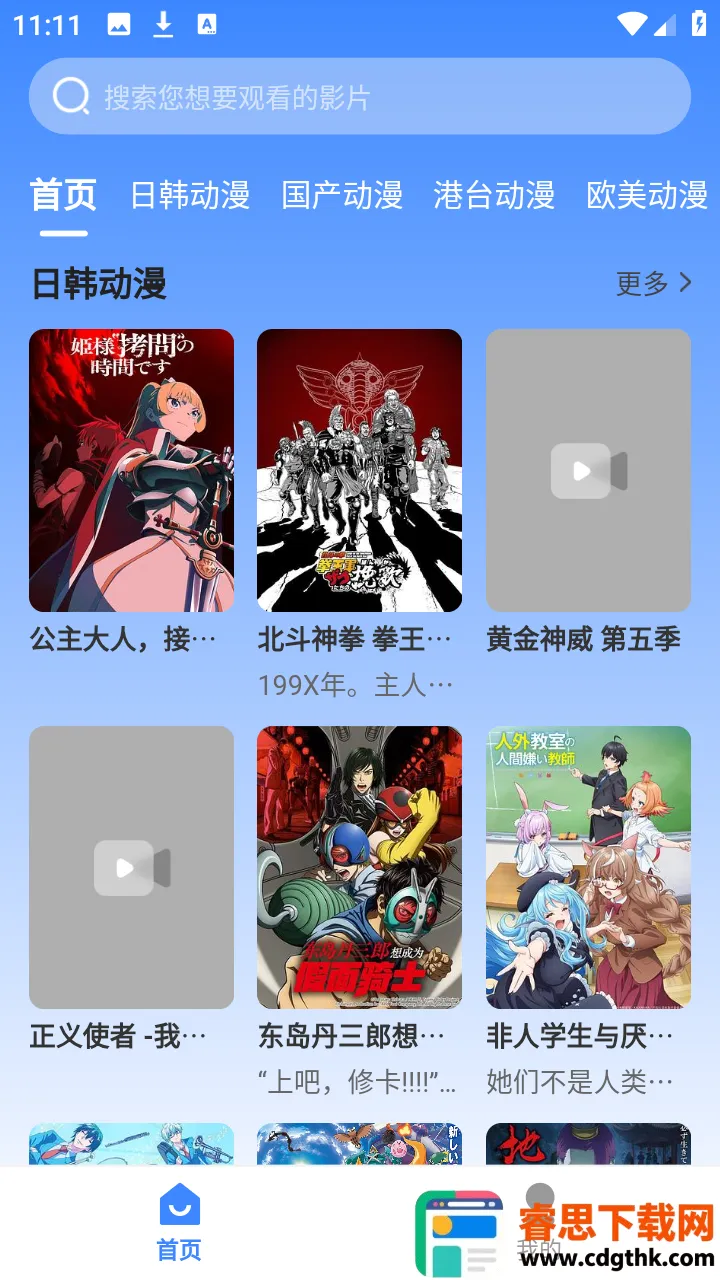Viewport: 720px width, 1280px height.
Task: Open 黄金神威 第五季 card
Action: (588, 470)
